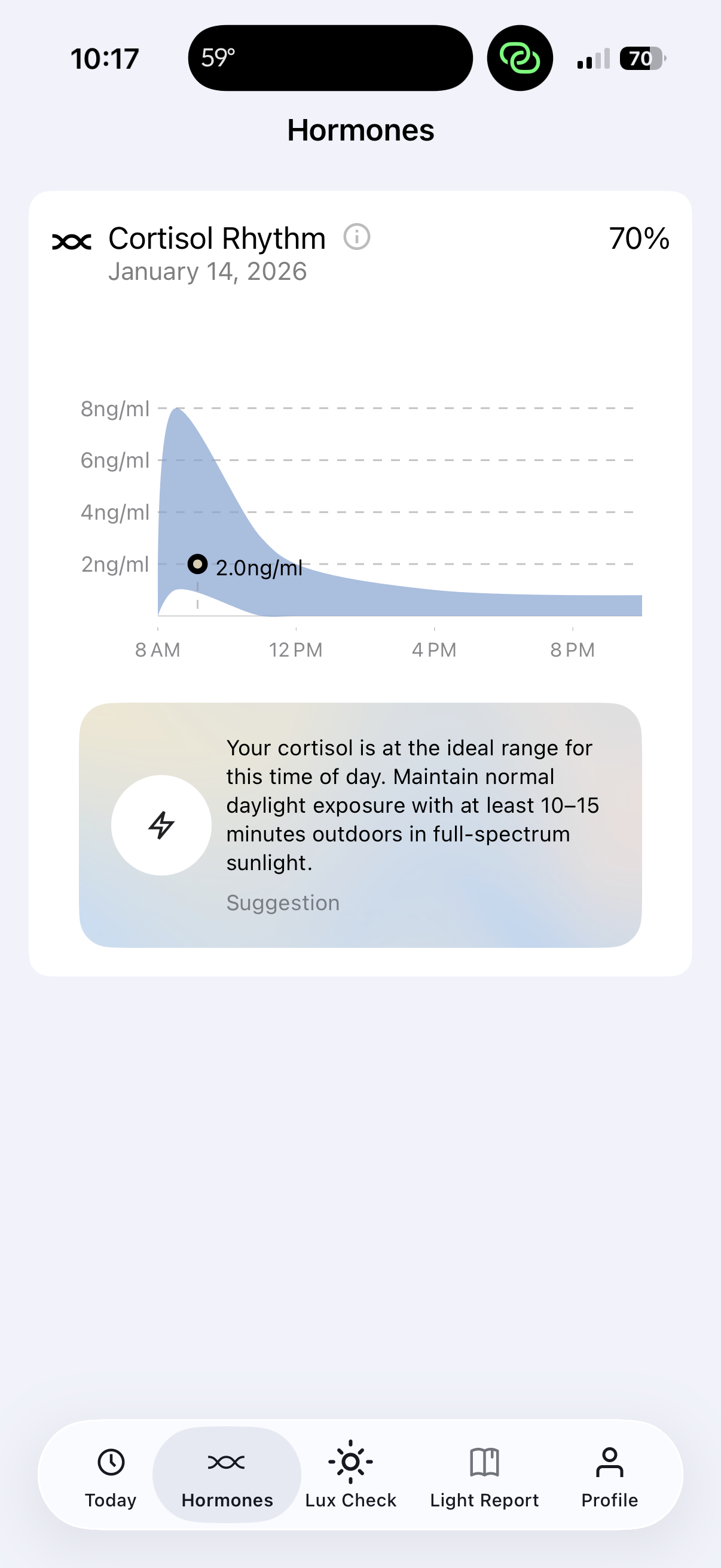This screenshot has height=1568, width=721.
Task: Switch to the Today tab
Action: (111, 1475)
